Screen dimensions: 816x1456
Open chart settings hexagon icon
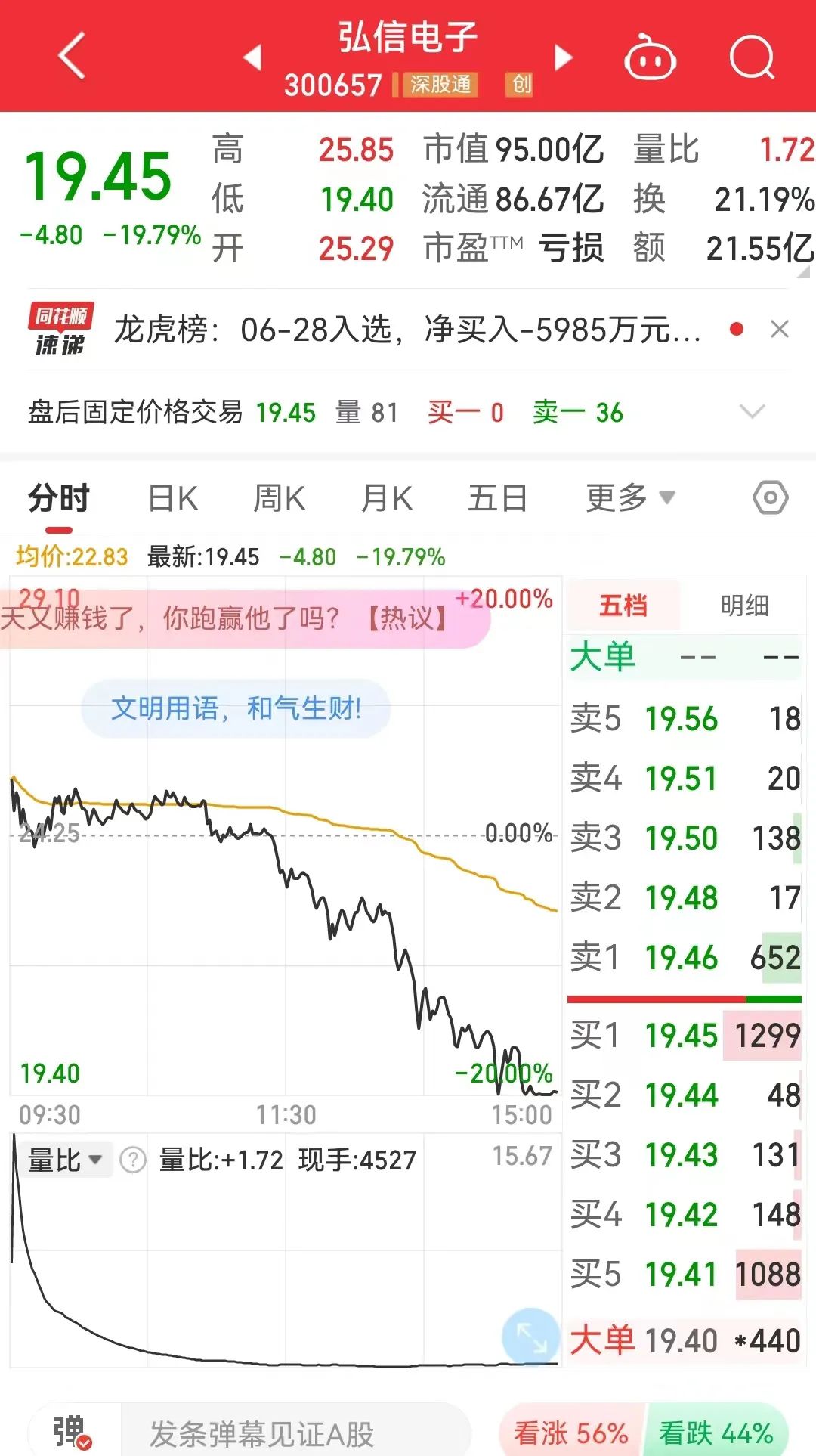click(x=770, y=498)
